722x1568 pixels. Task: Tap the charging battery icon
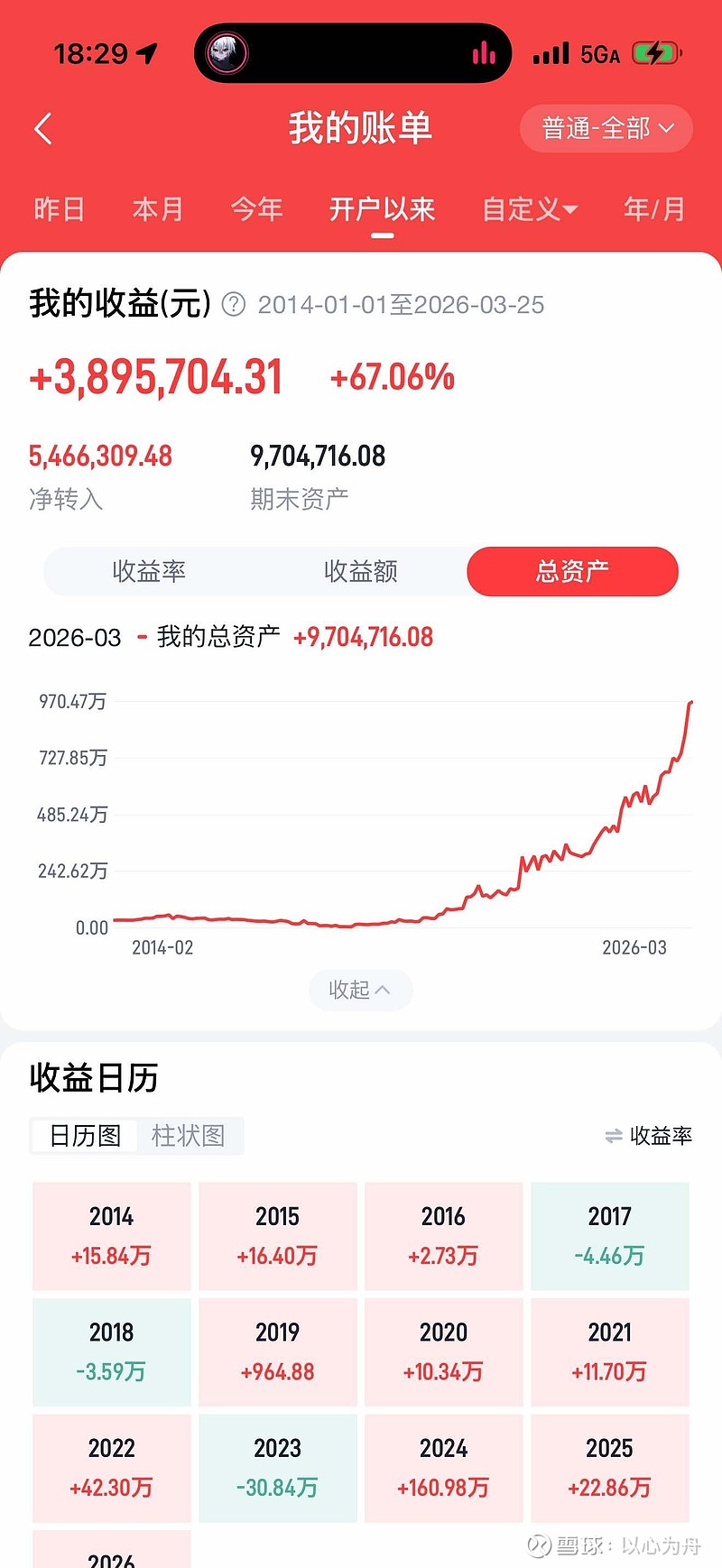pyautogui.click(x=655, y=52)
